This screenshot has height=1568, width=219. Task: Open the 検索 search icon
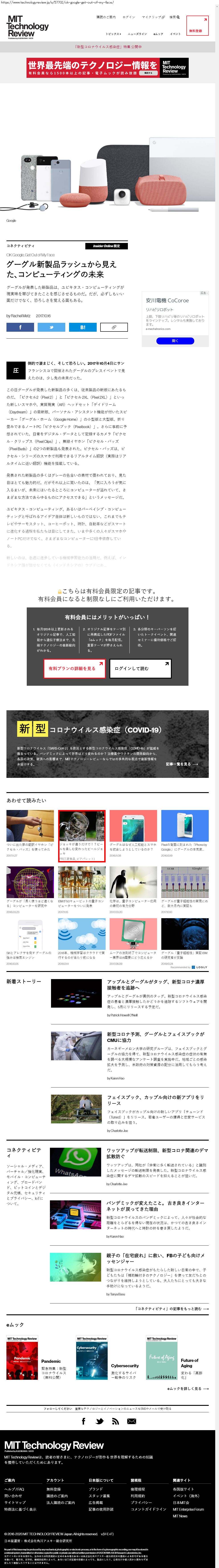coord(175,17)
